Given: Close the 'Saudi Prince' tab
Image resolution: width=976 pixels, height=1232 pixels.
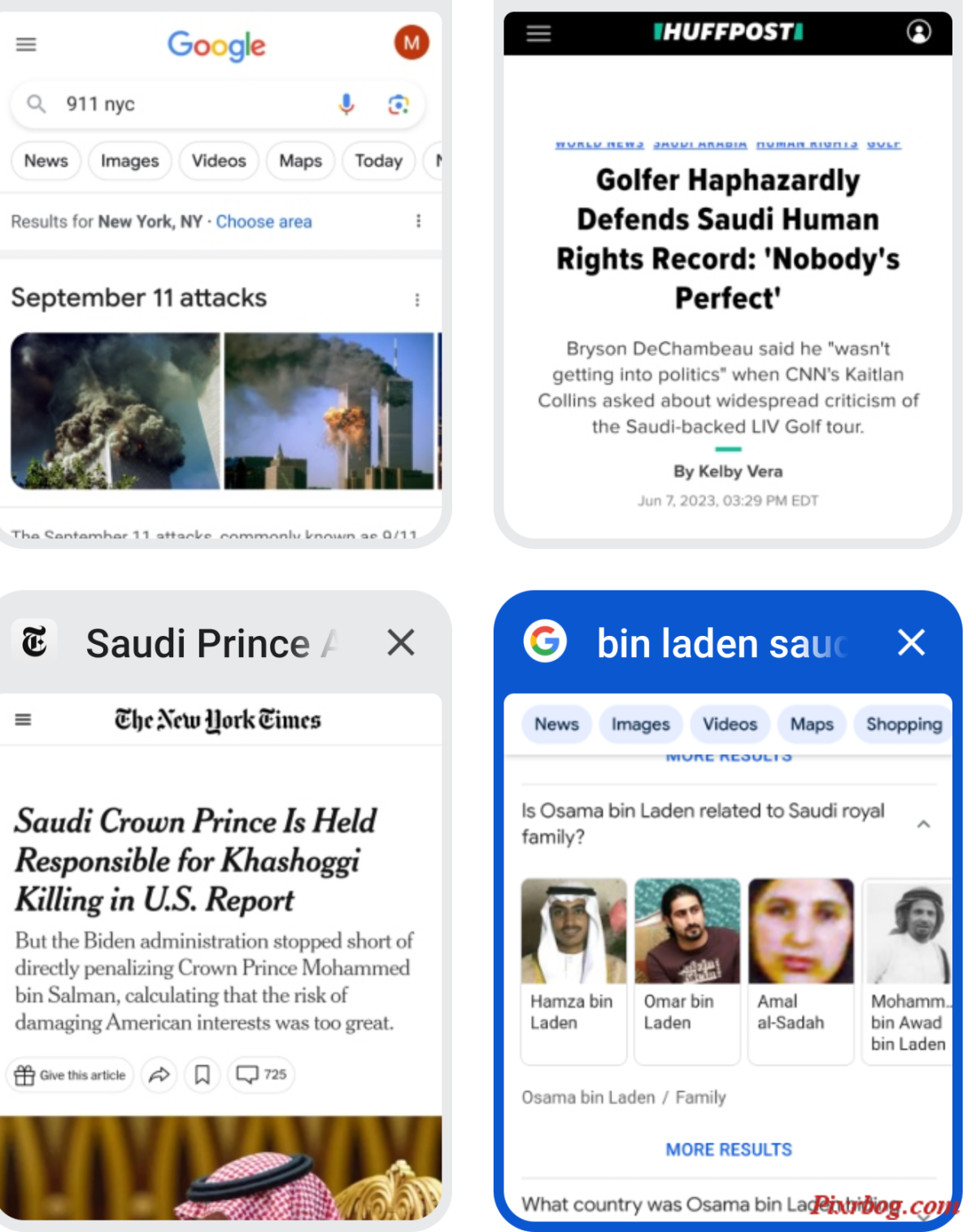Looking at the screenshot, I should [401, 642].
